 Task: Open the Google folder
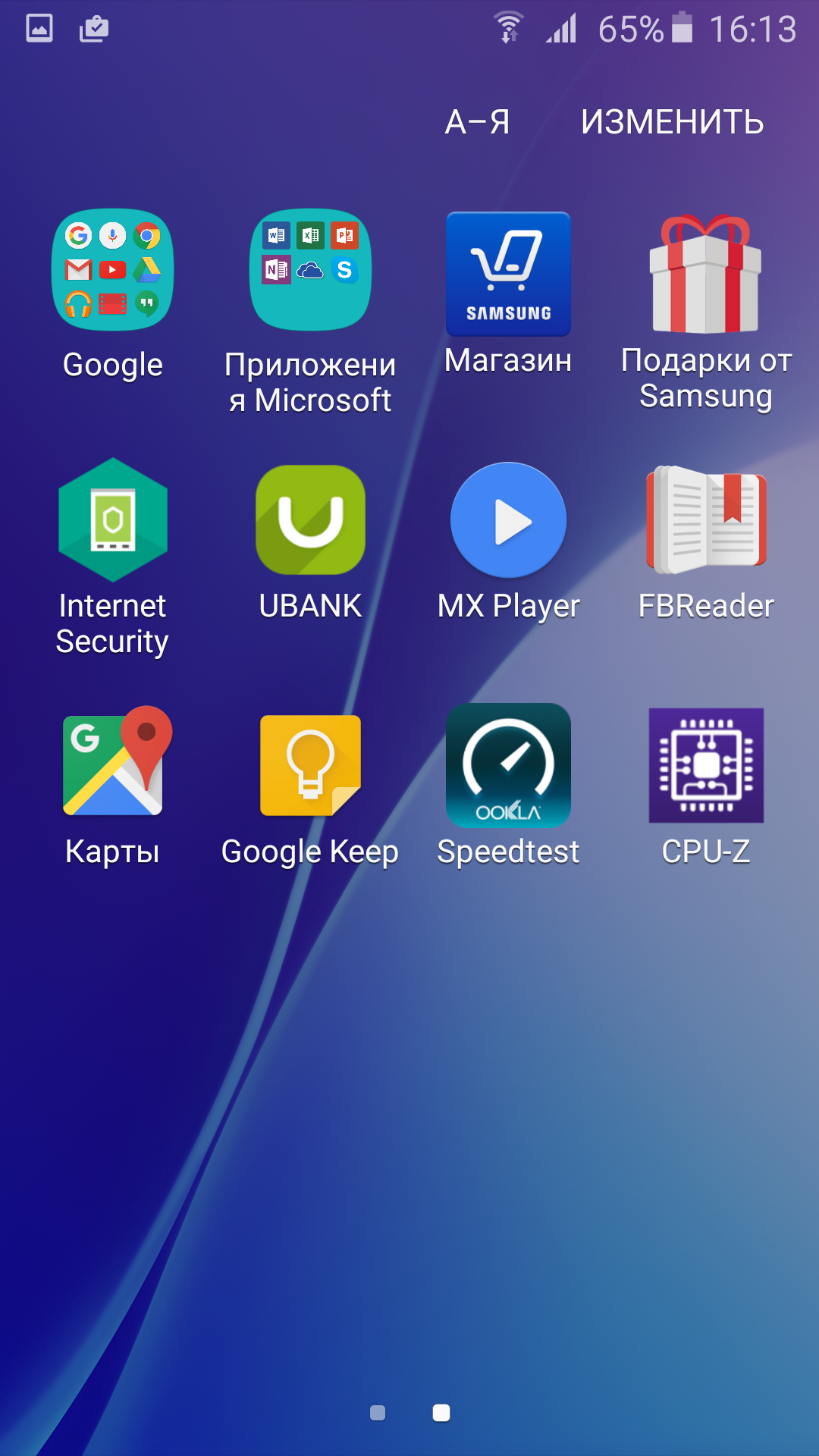[x=113, y=270]
